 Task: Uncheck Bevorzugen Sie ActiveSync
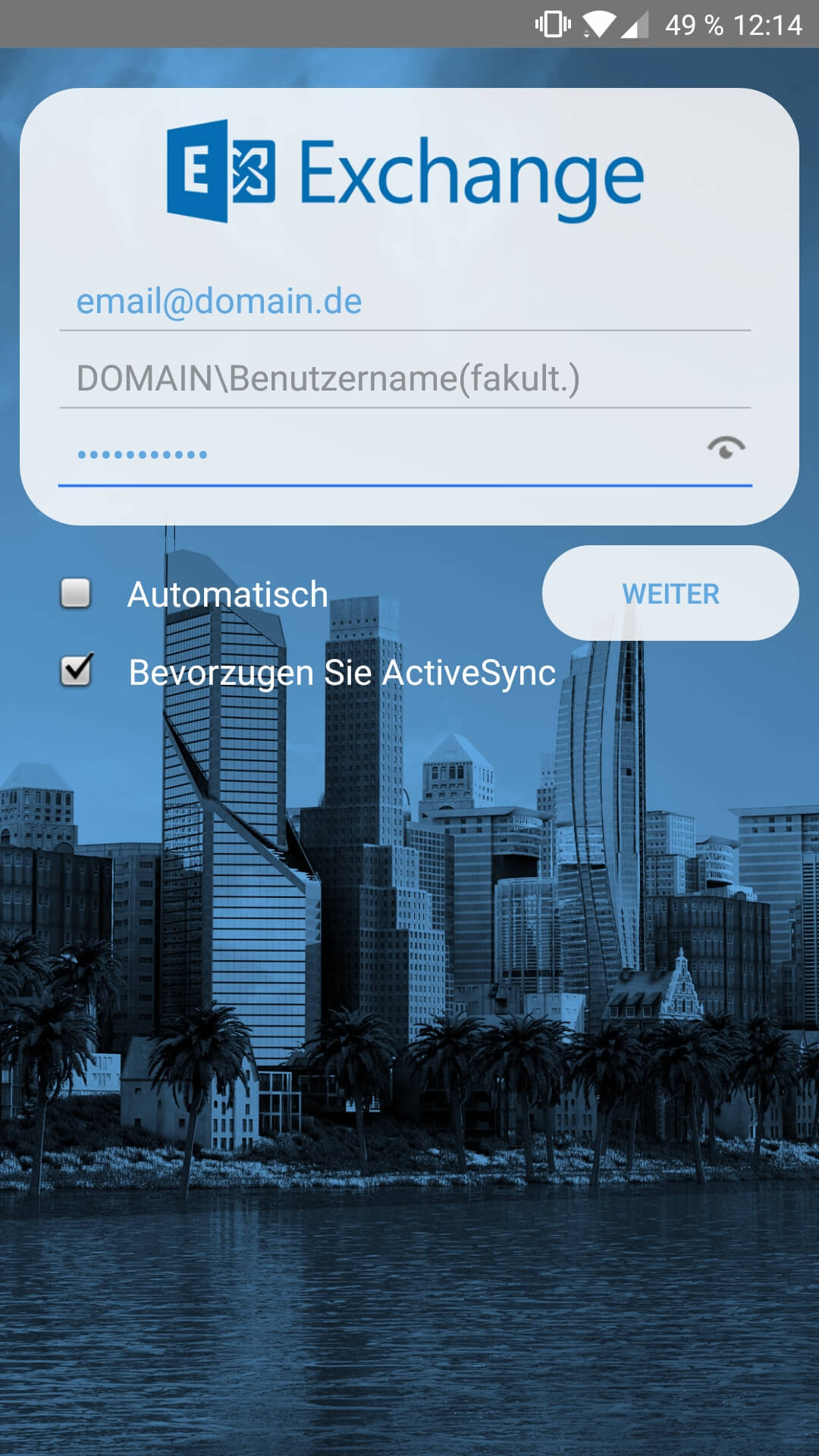pyautogui.click(x=76, y=671)
